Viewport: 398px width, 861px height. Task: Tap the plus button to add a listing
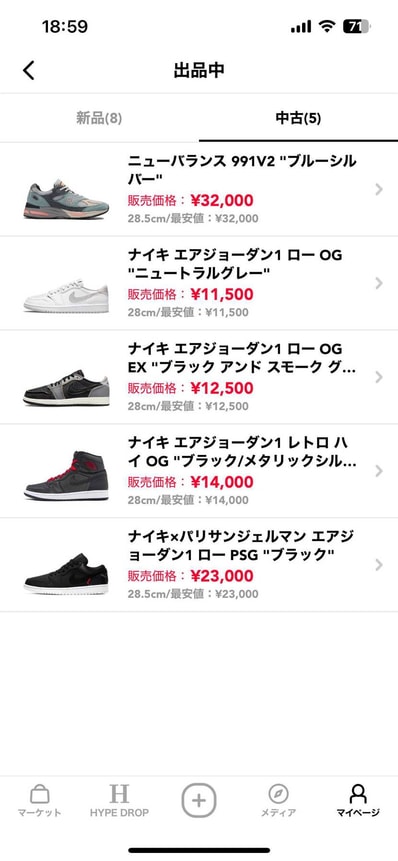[x=199, y=801]
